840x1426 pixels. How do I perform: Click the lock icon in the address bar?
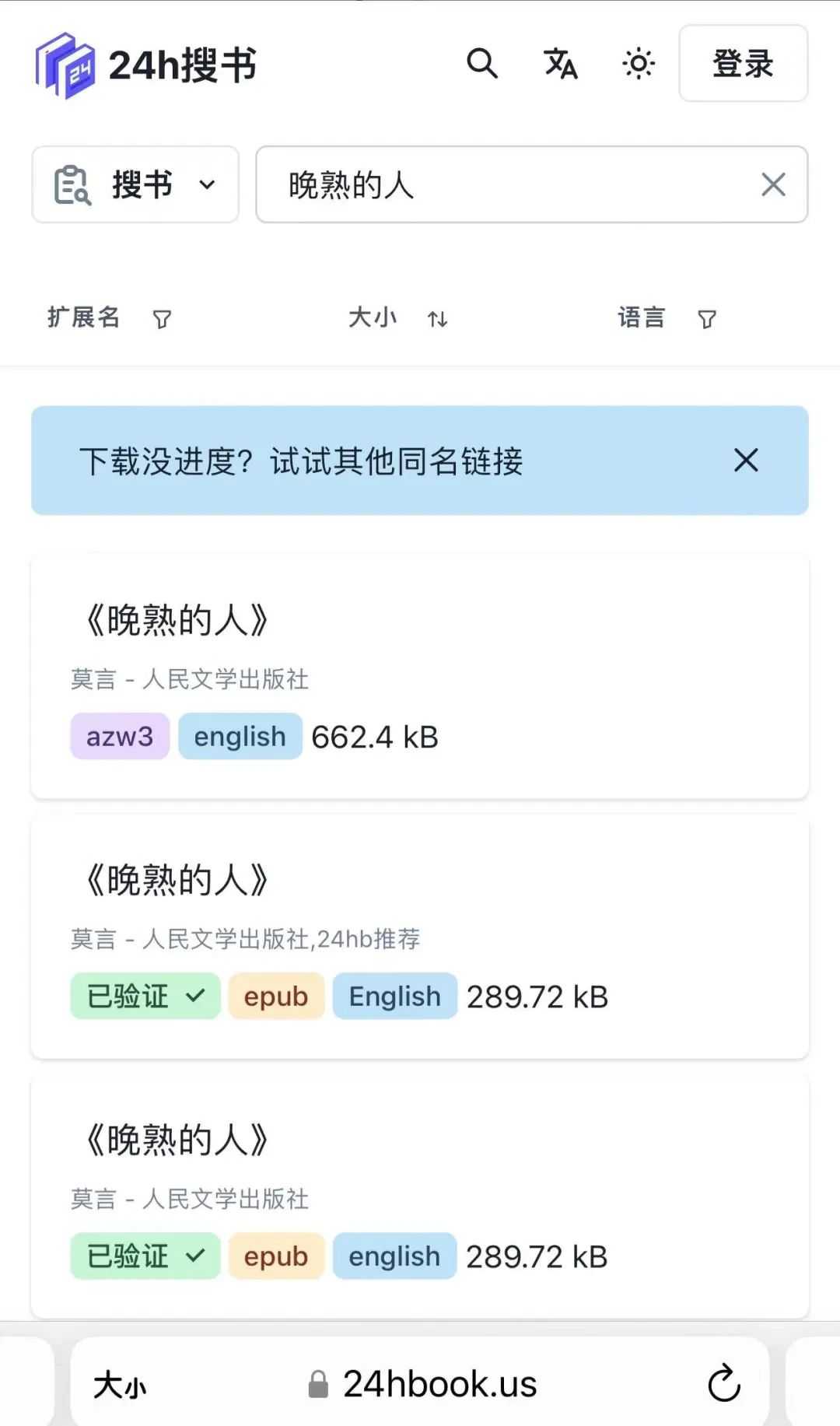tap(317, 1384)
